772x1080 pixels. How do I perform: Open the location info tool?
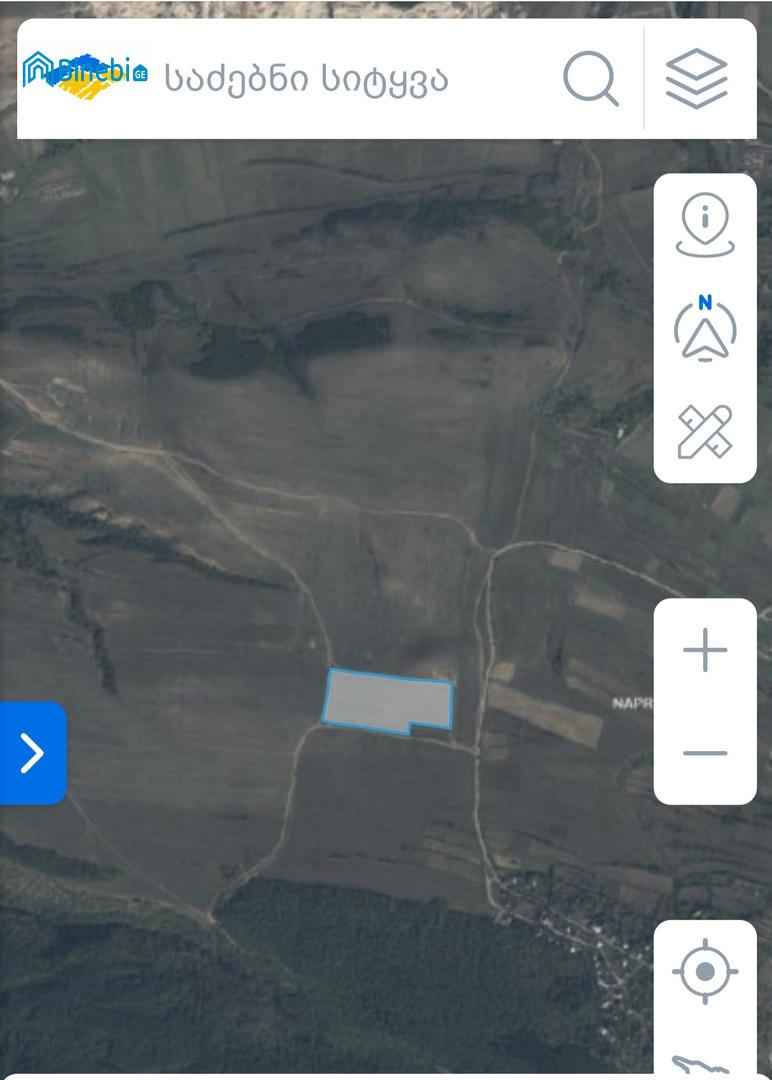tap(705, 227)
